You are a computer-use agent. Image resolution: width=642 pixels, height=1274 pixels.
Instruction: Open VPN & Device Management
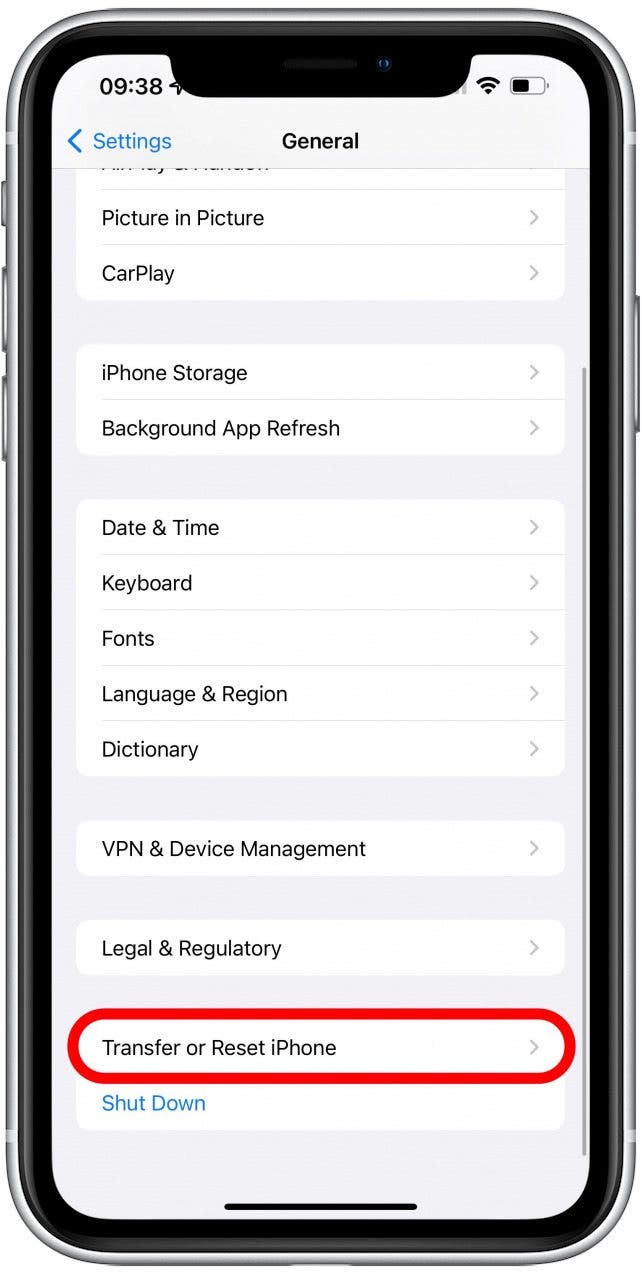pyautogui.click(x=320, y=849)
